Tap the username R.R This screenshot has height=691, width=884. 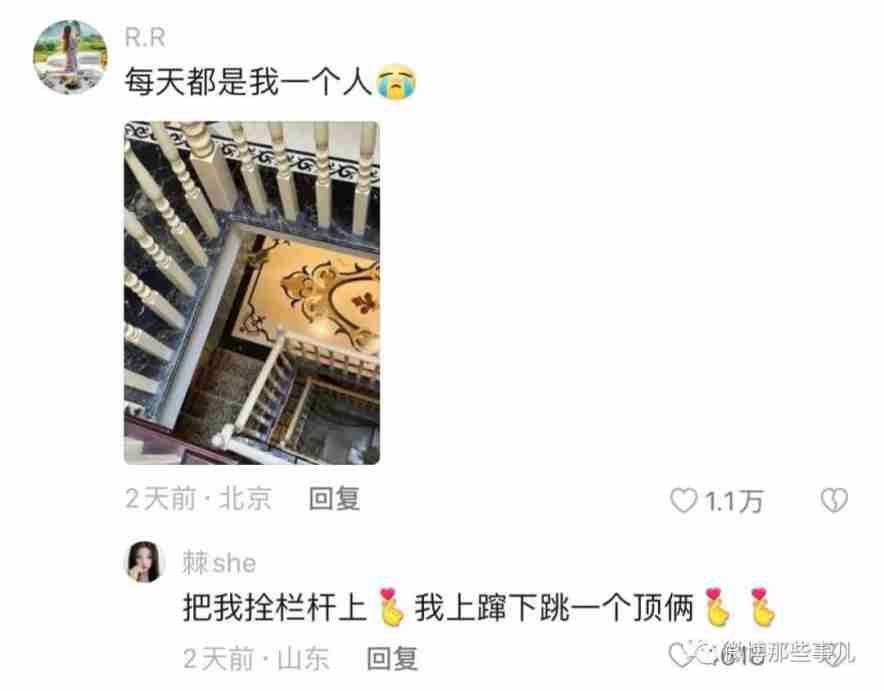144,37
